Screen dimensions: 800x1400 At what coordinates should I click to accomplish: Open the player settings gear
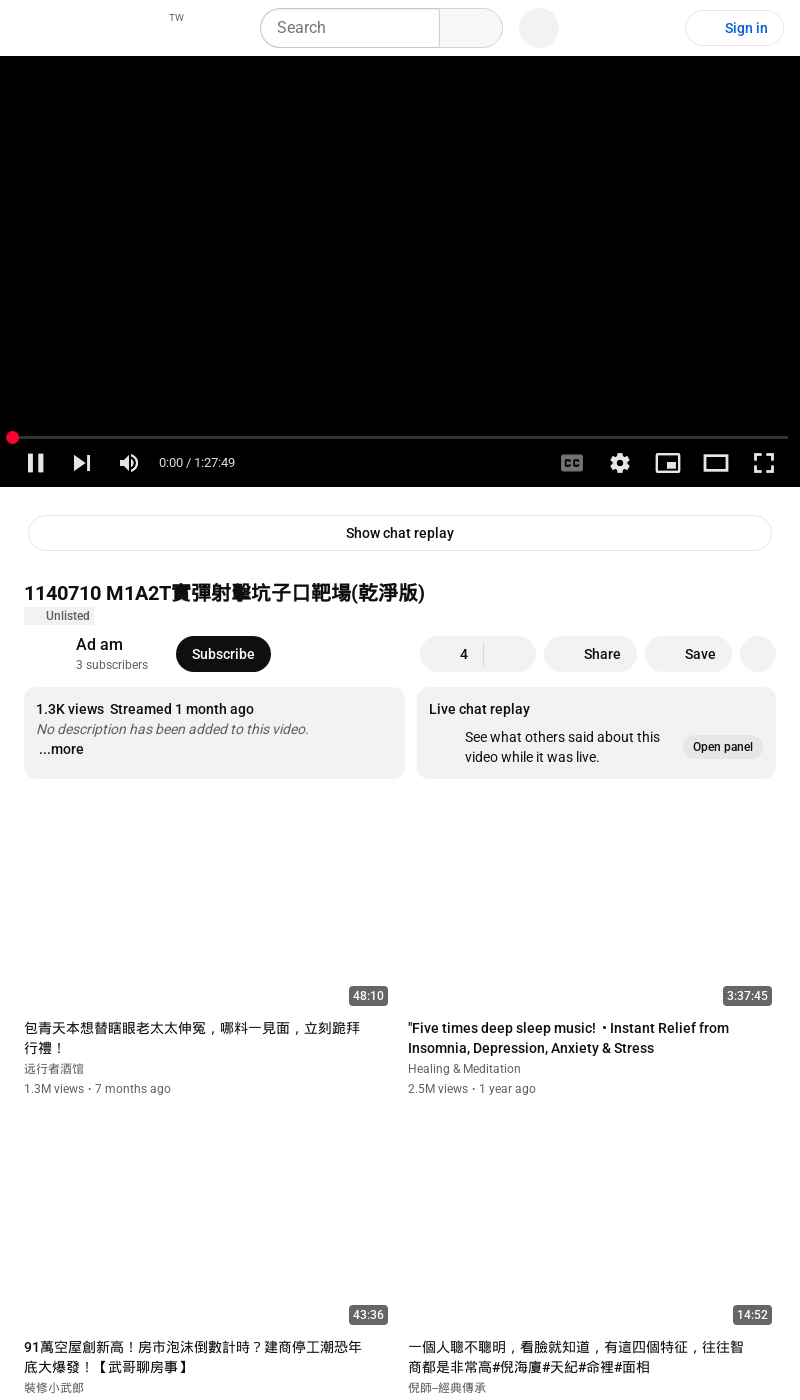tap(620, 463)
